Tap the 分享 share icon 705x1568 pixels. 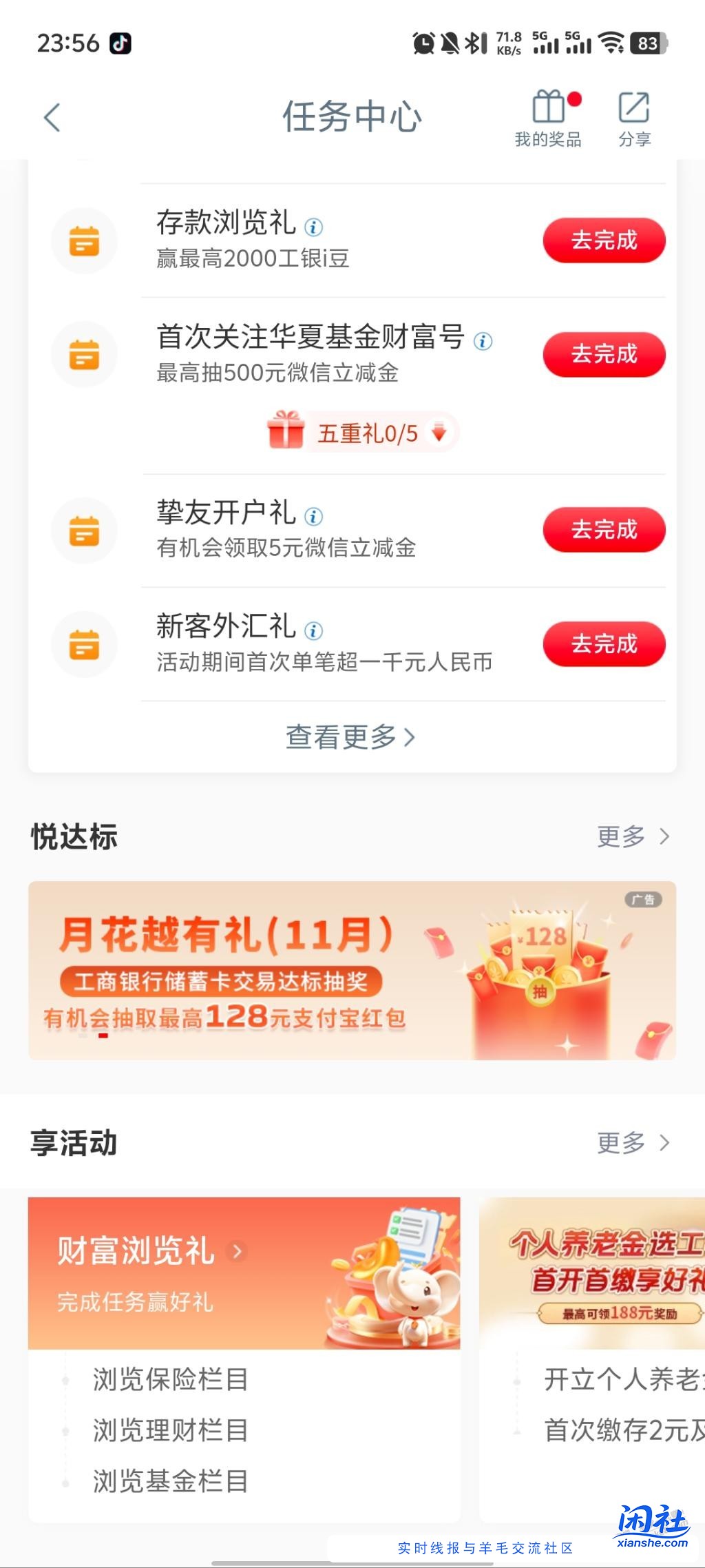(x=634, y=117)
